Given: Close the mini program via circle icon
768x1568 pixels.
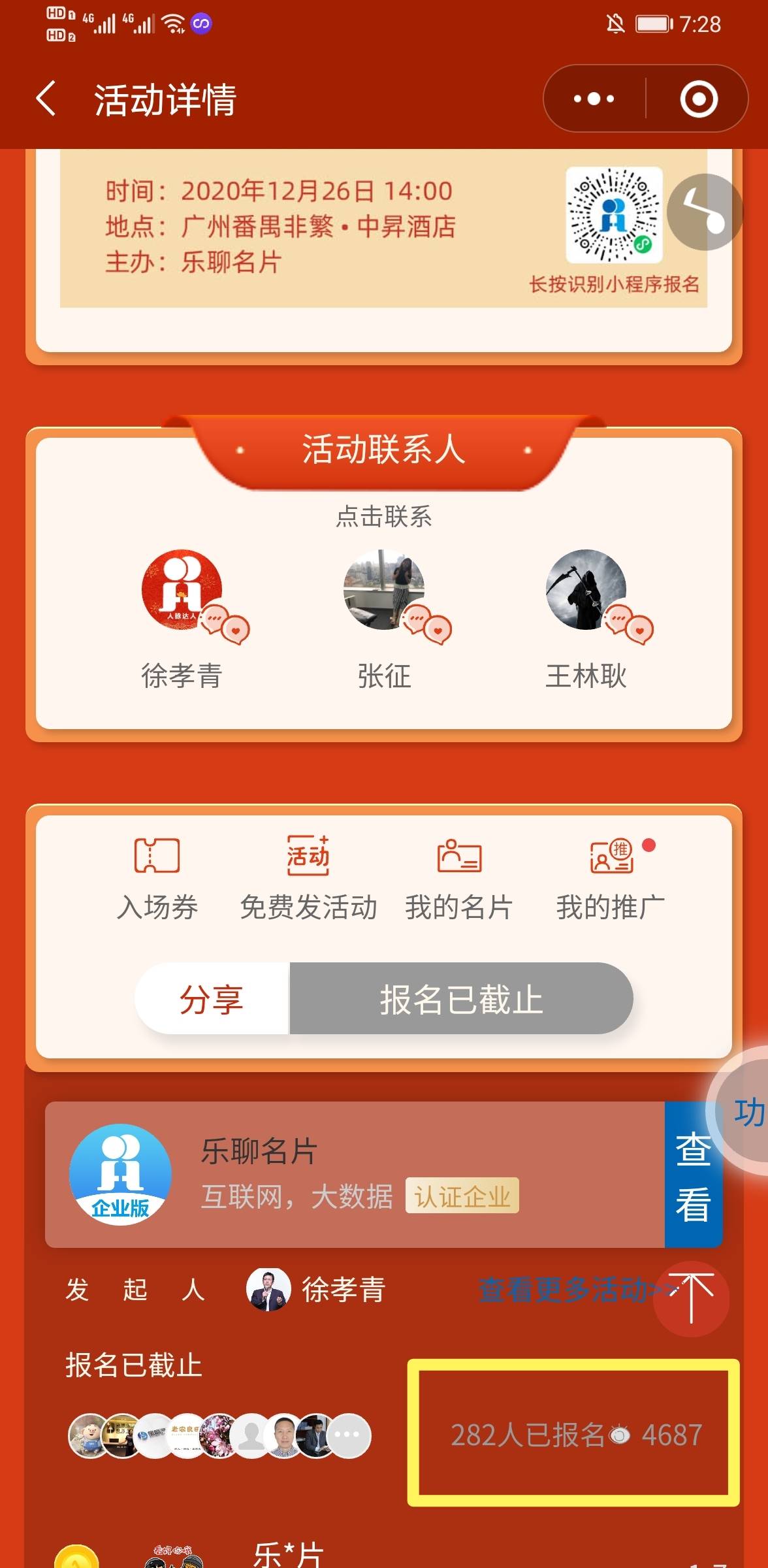Looking at the screenshot, I should pyautogui.click(x=698, y=99).
